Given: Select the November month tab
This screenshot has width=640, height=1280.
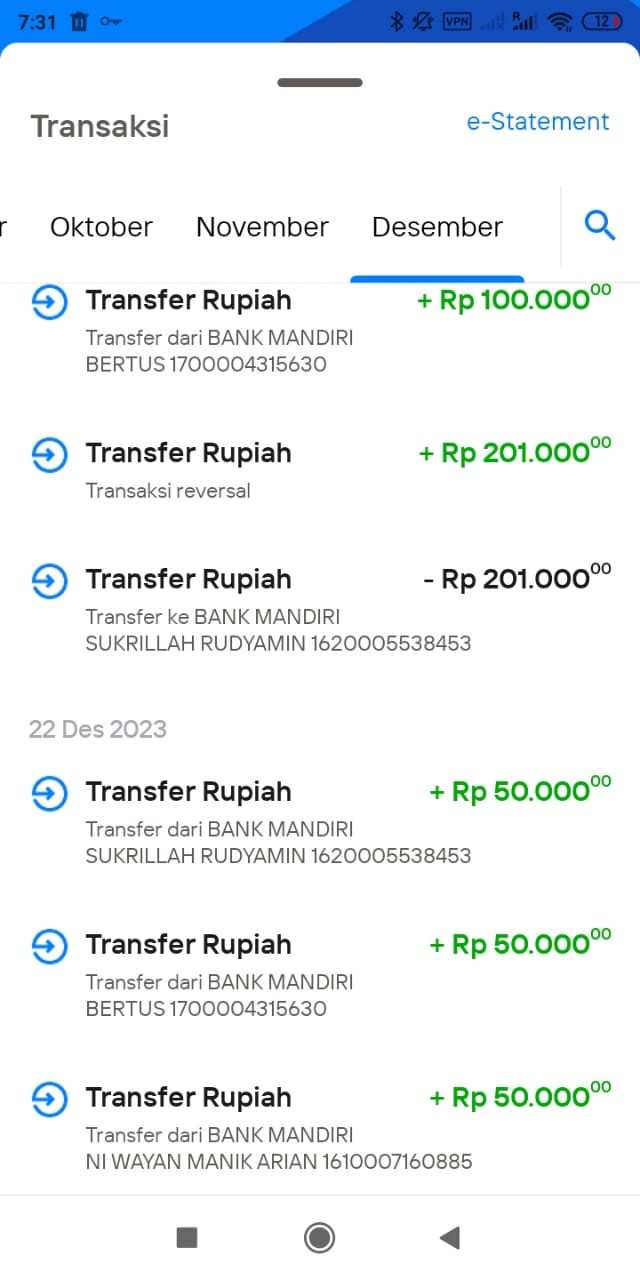Looking at the screenshot, I should (262, 227).
